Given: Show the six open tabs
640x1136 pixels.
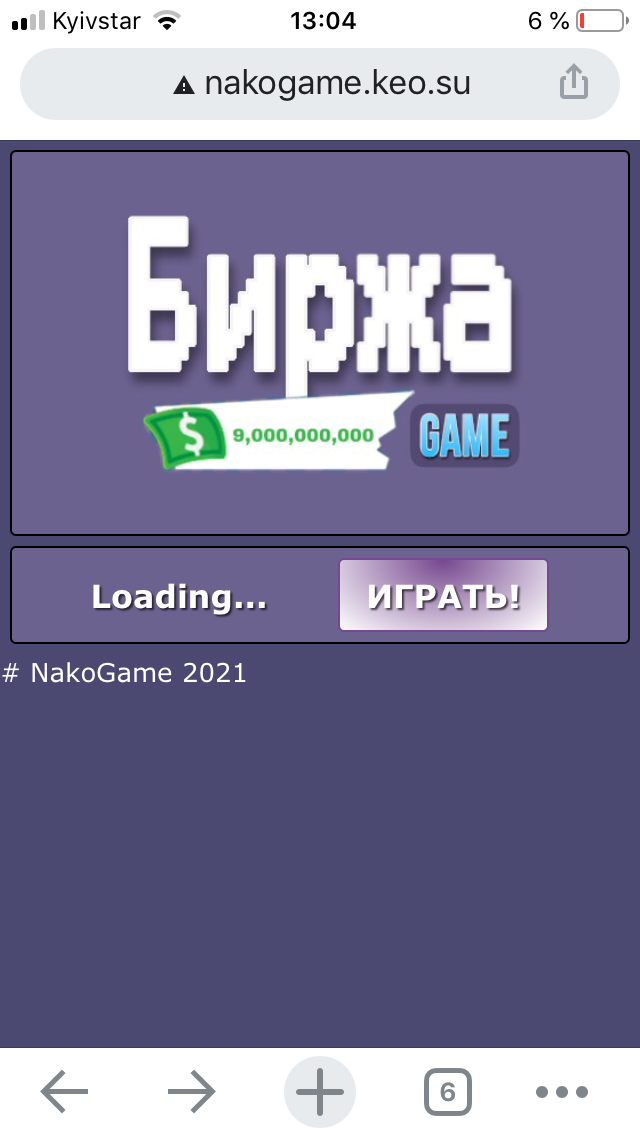Looking at the screenshot, I should pos(447,1092).
